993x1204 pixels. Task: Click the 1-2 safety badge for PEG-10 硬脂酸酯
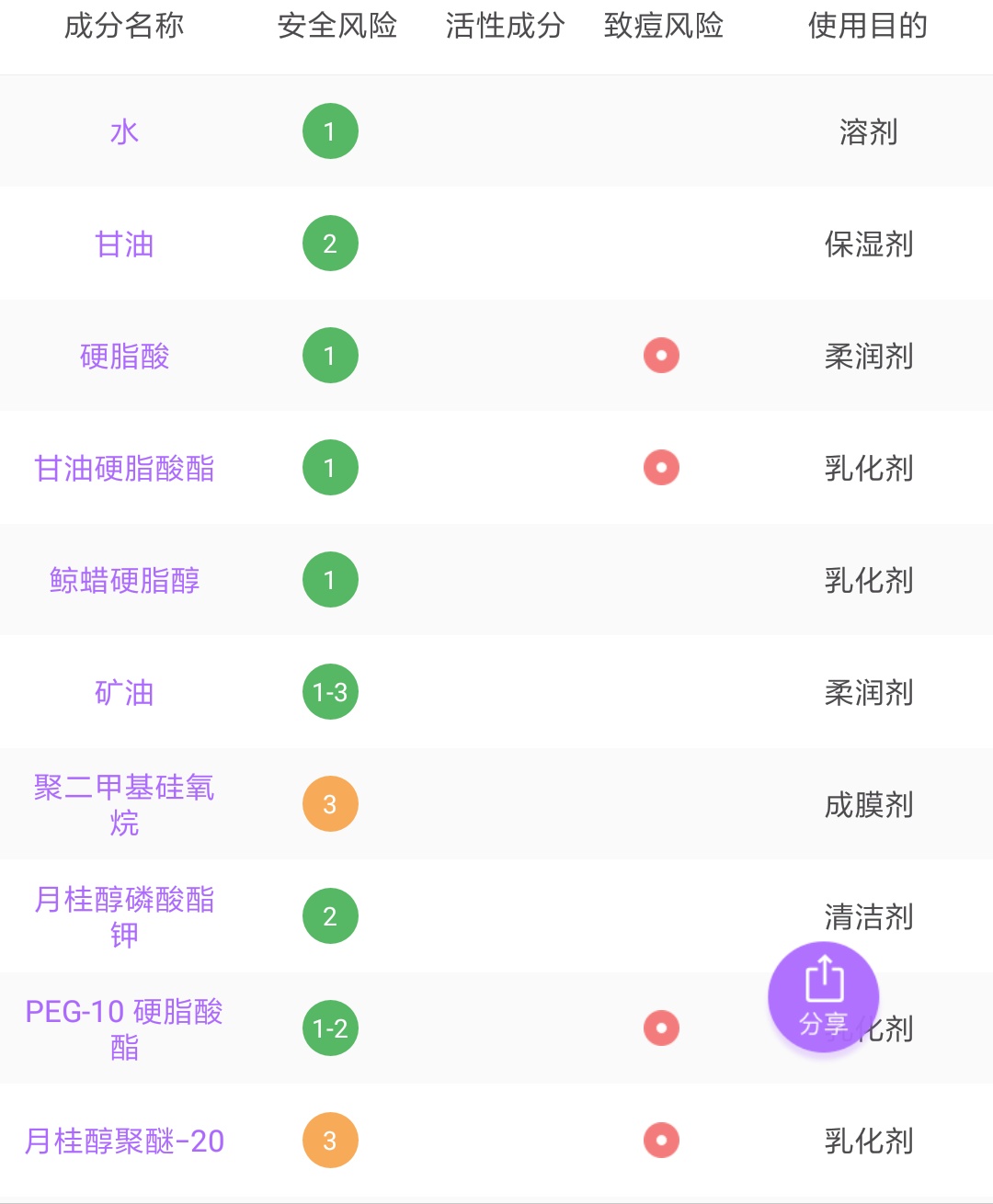(x=330, y=1028)
